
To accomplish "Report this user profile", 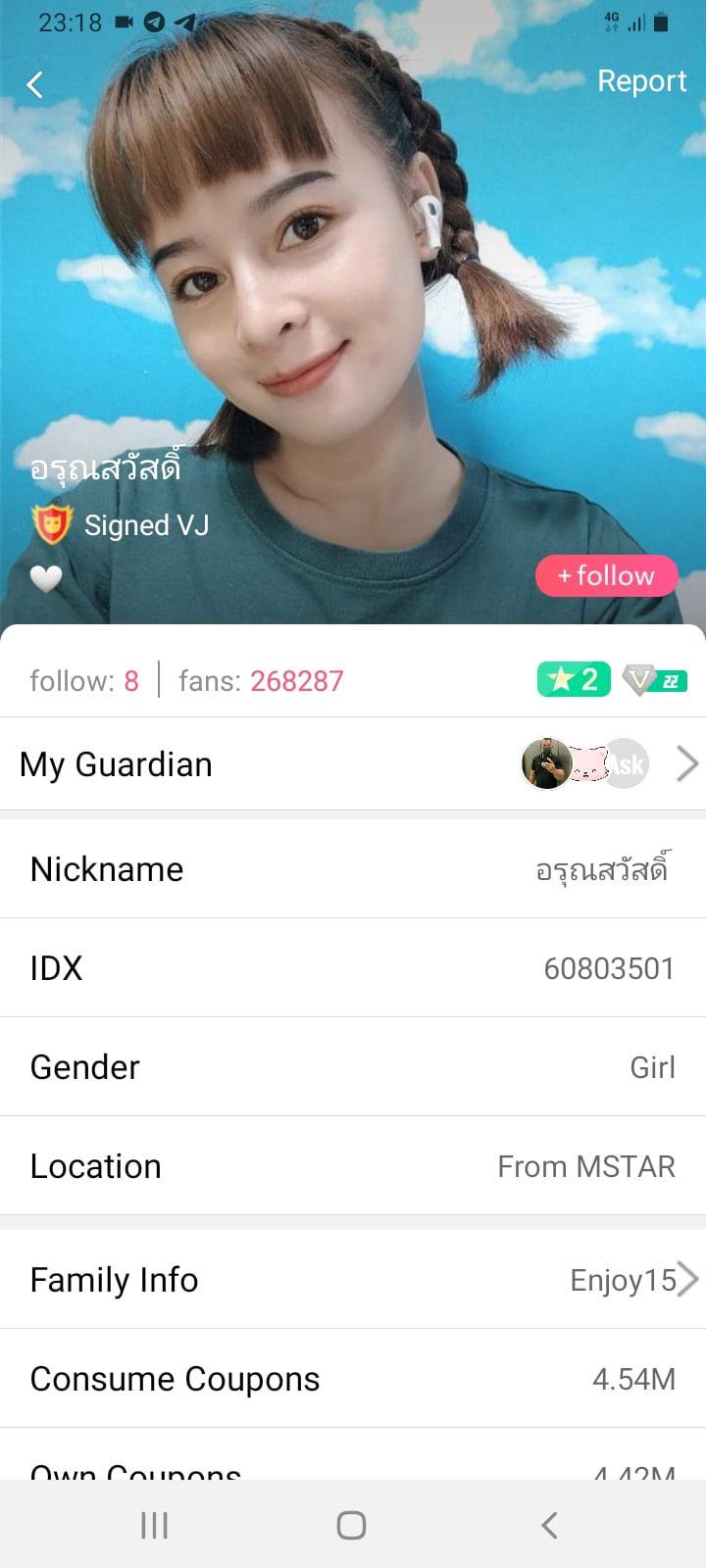I will 641,81.
